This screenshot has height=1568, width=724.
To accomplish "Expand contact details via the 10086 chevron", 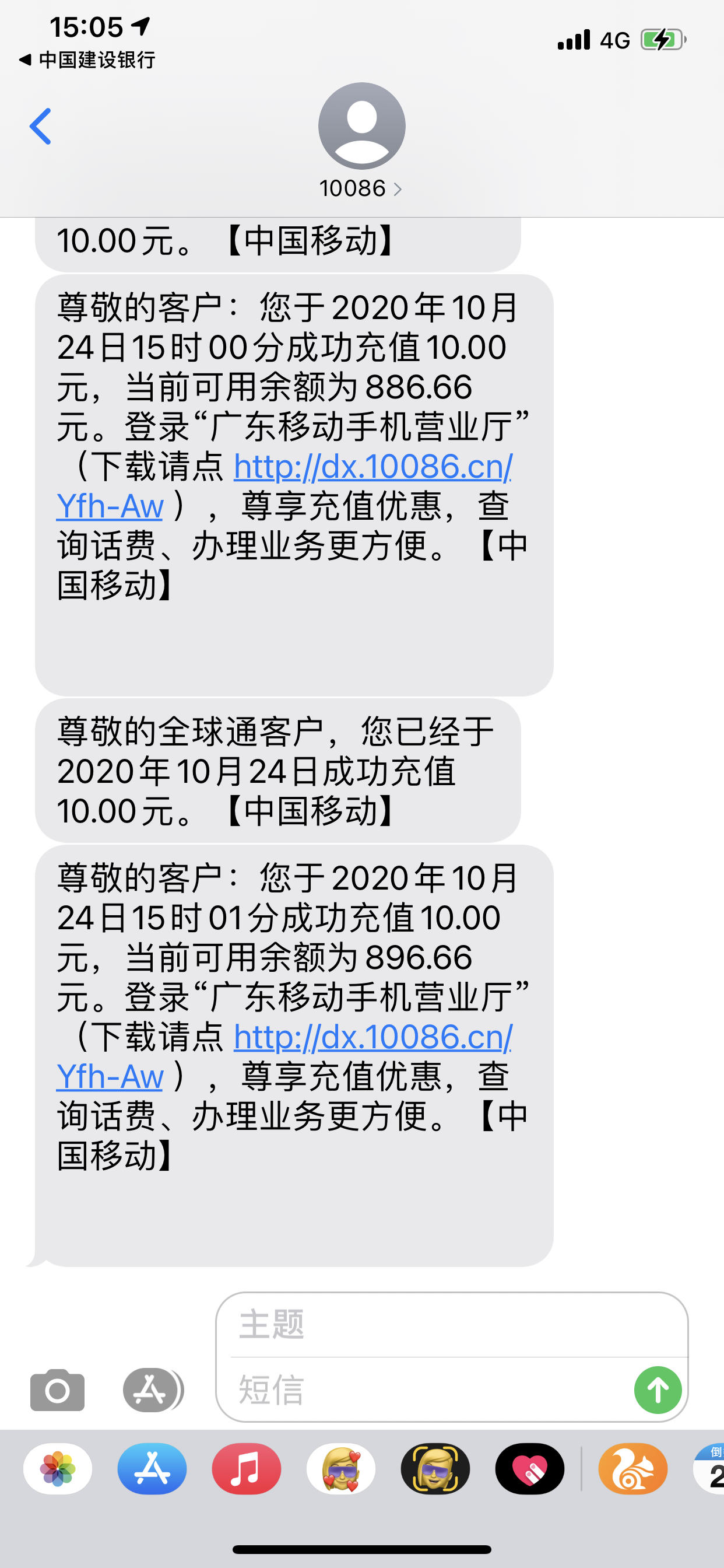I will click(399, 188).
